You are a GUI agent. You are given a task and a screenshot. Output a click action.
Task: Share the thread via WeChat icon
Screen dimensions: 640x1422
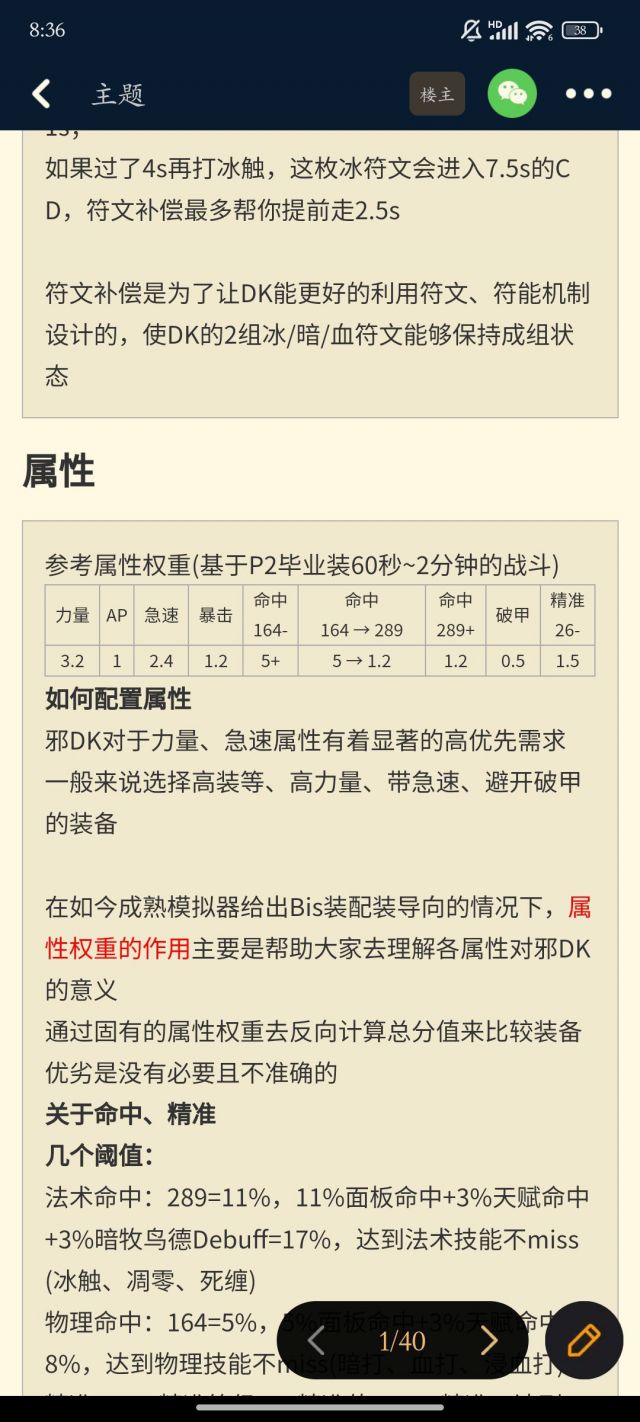click(x=512, y=94)
